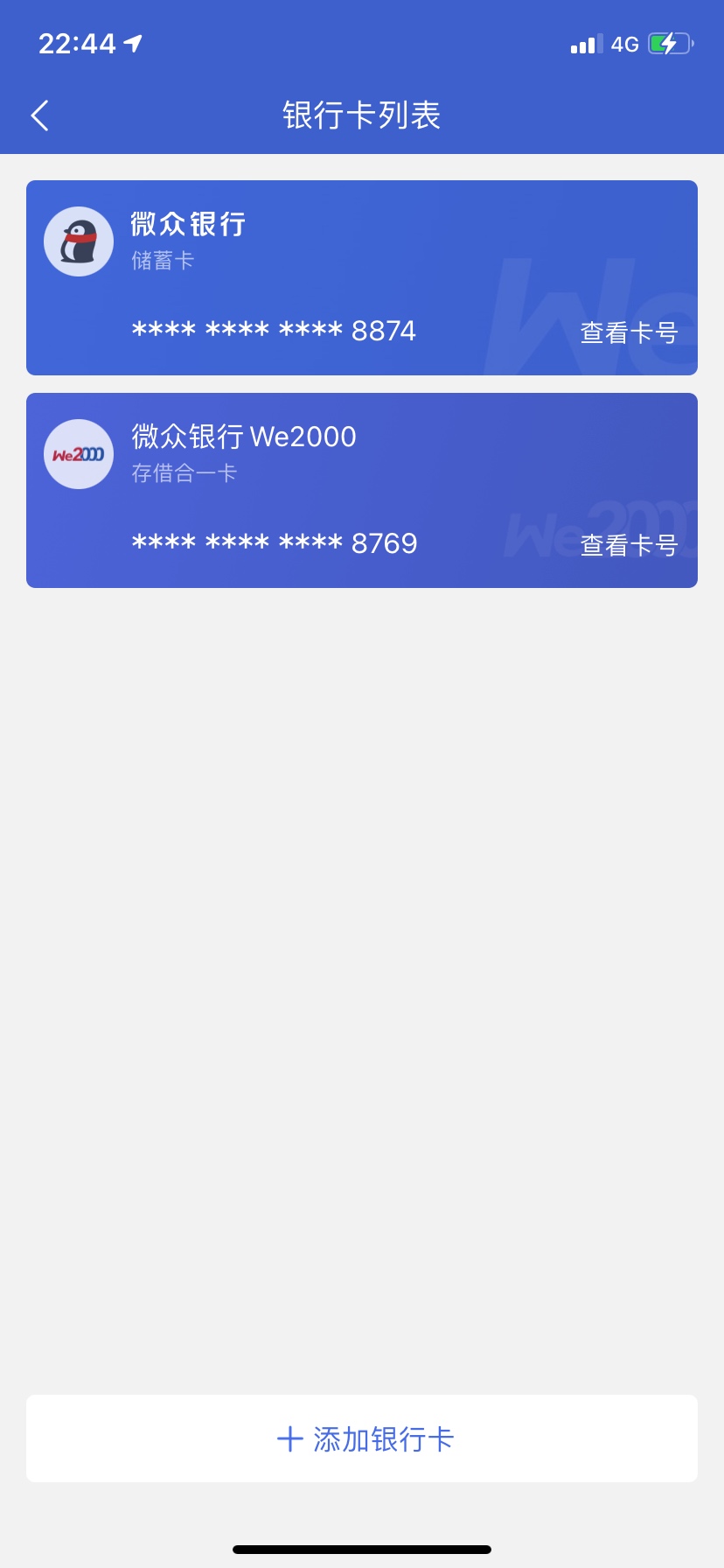The image size is (724, 1568).
Task: Go back from the bank card list
Action: 39,115
